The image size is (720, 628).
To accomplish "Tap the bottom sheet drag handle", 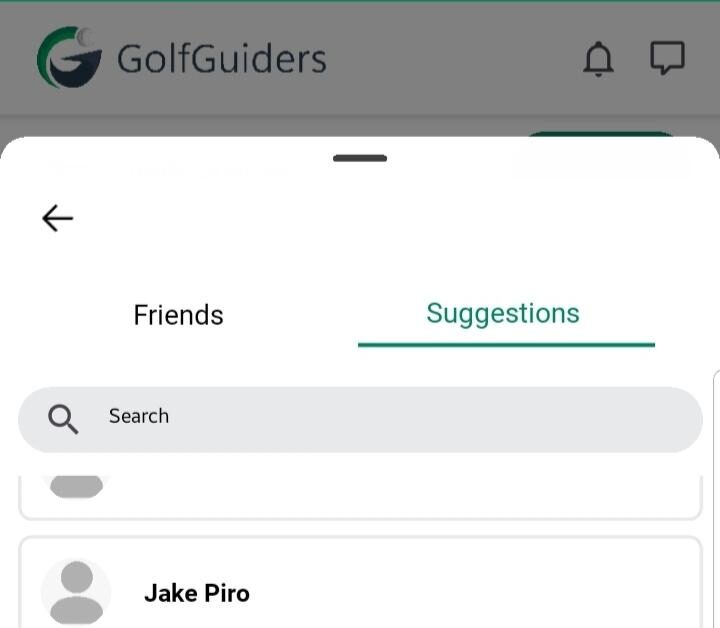I will 360,158.
